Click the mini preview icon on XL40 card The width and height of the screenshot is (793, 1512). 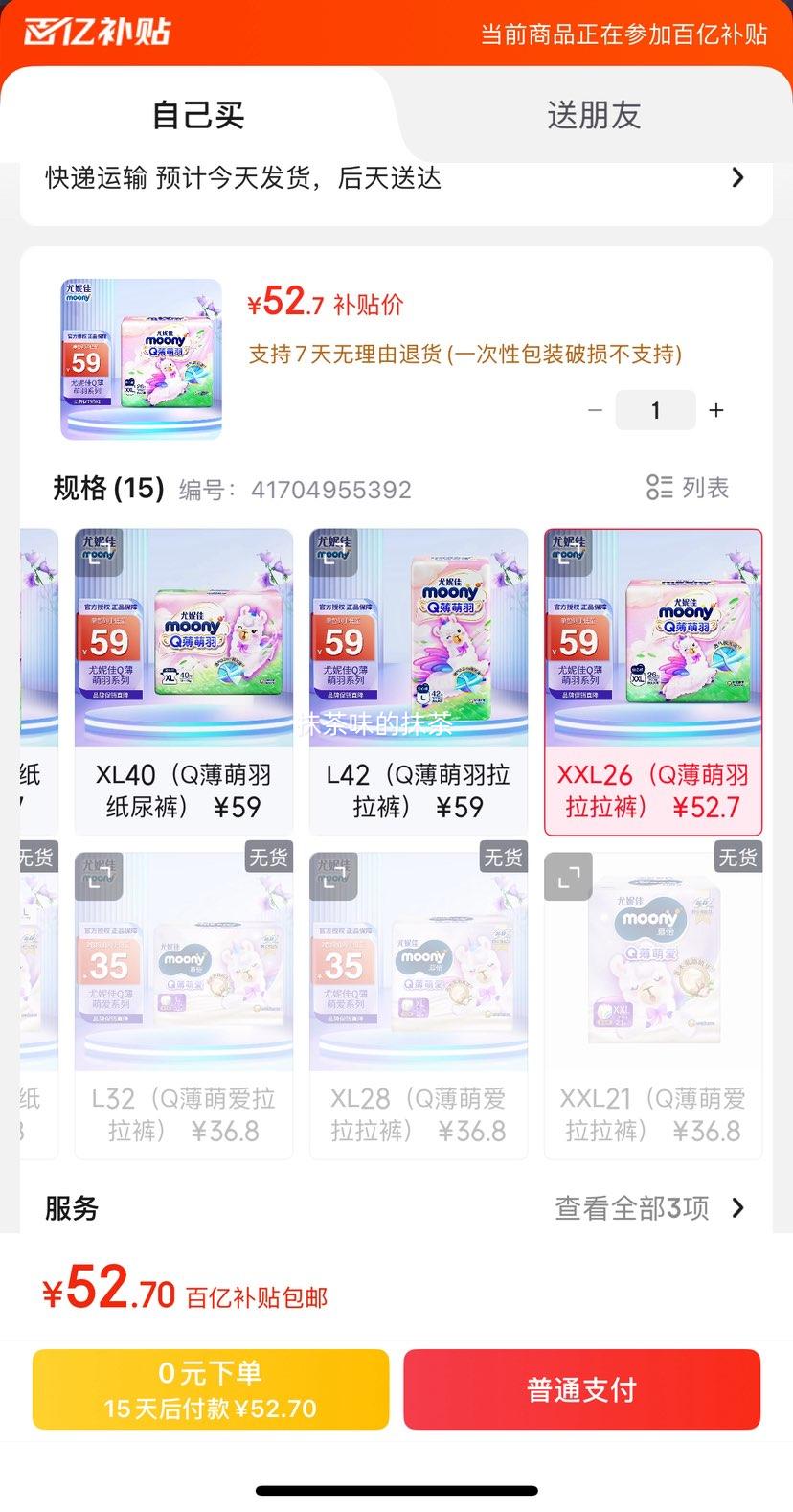click(x=97, y=554)
